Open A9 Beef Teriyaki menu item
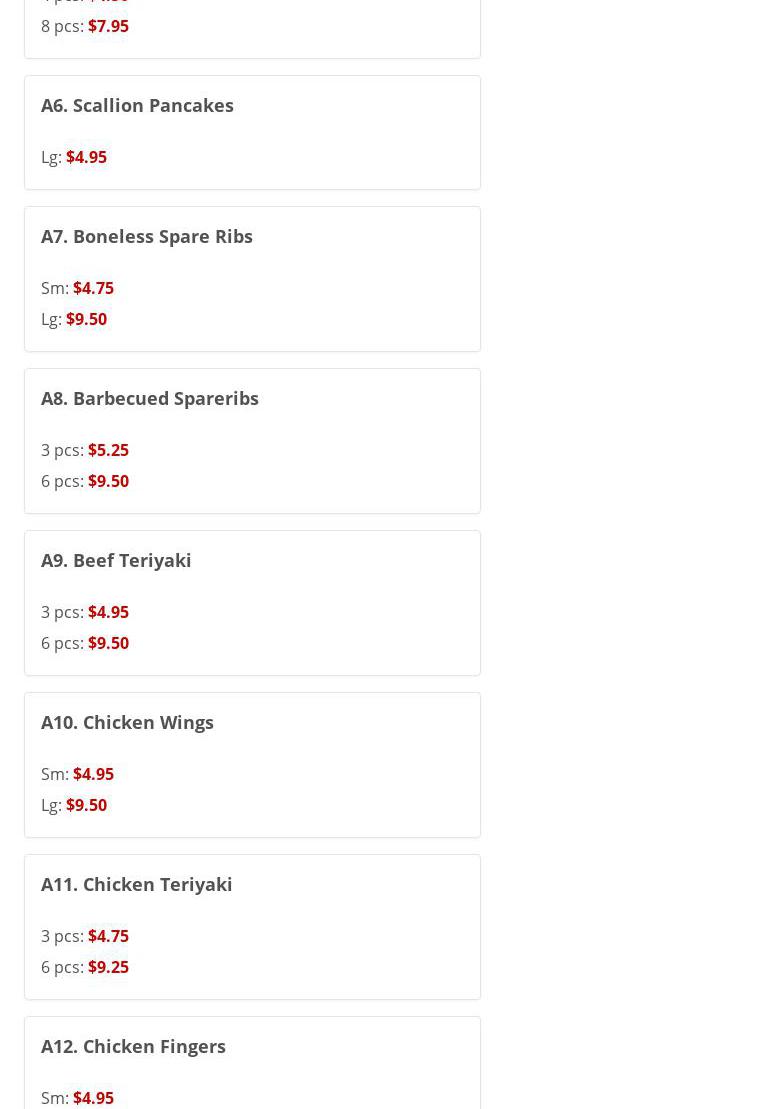This screenshot has width=770, height=1109. pyautogui.click(x=116, y=561)
